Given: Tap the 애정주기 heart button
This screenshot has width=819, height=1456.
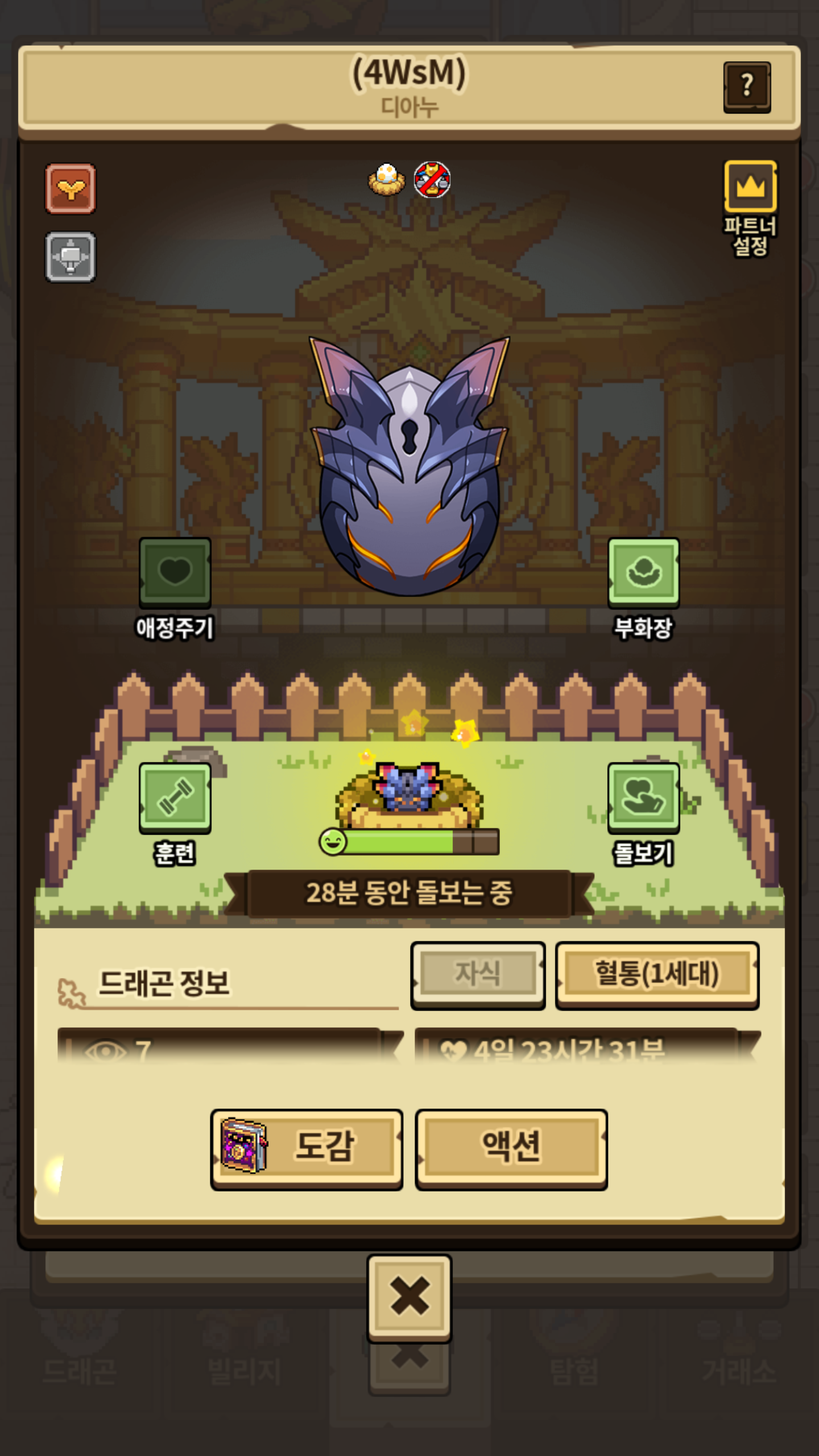Looking at the screenshot, I should click(x=175, y=572).
